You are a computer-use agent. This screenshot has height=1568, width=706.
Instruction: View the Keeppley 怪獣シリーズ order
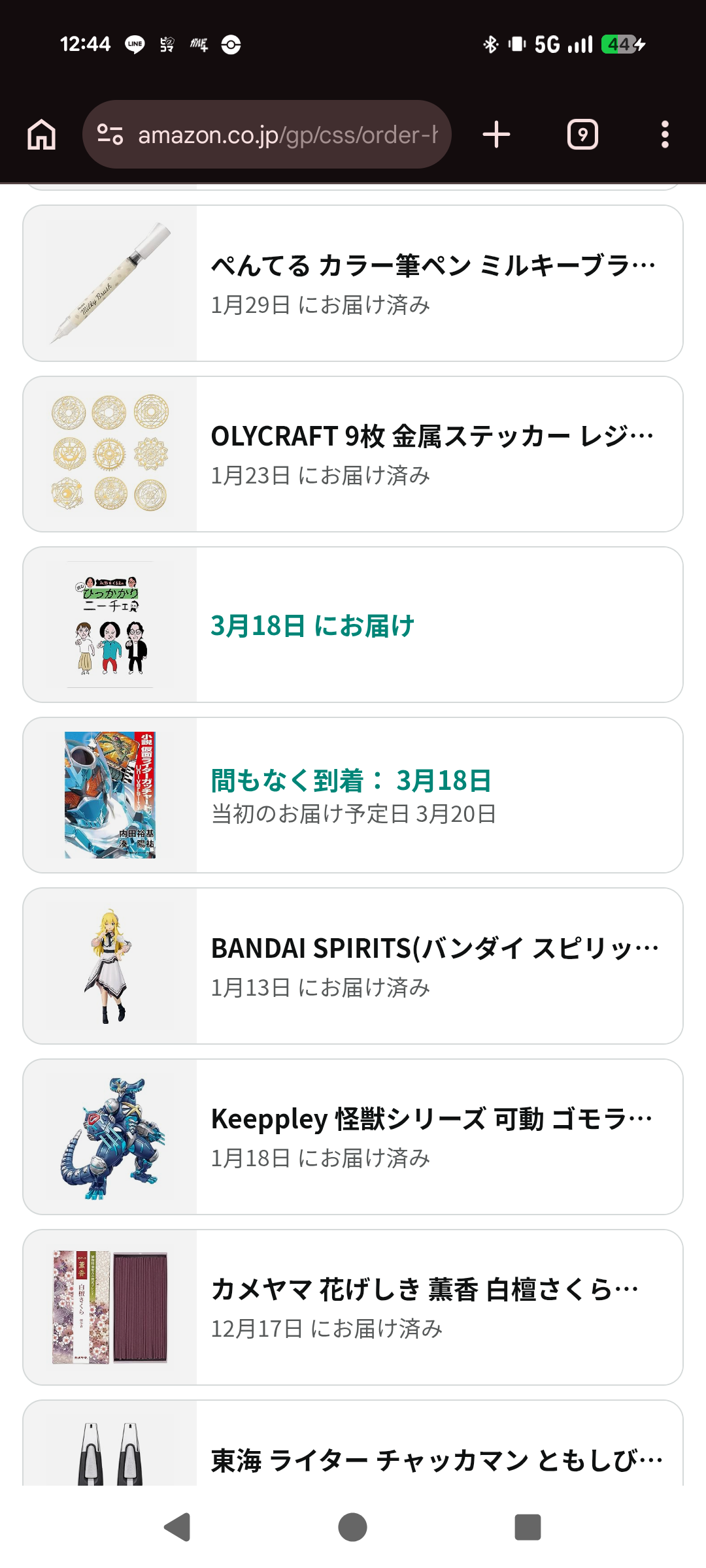point(353,1137)
